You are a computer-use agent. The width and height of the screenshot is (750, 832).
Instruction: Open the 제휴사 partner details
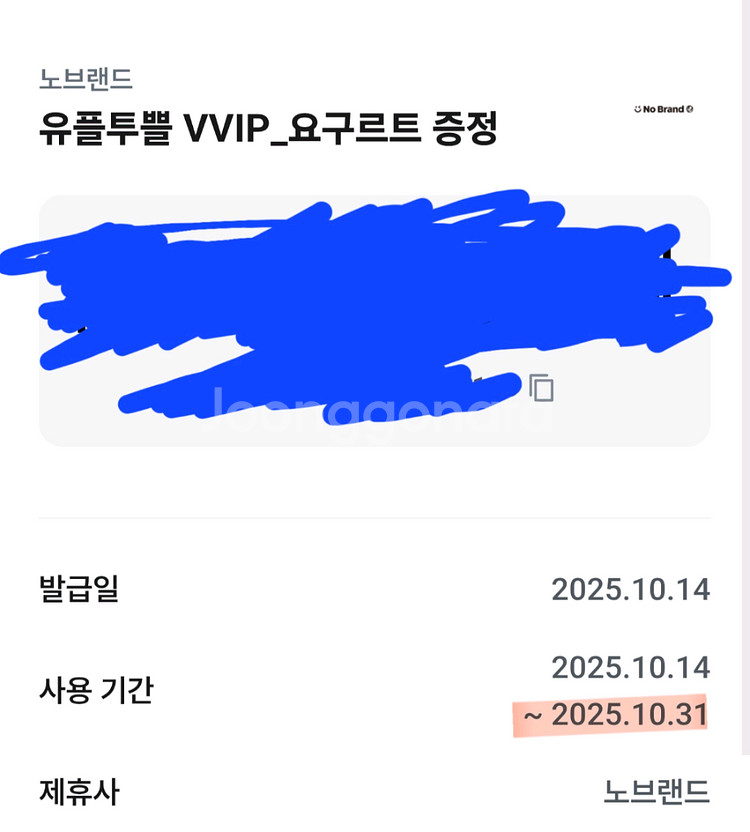pyautogui.click(x=375, y=789)
